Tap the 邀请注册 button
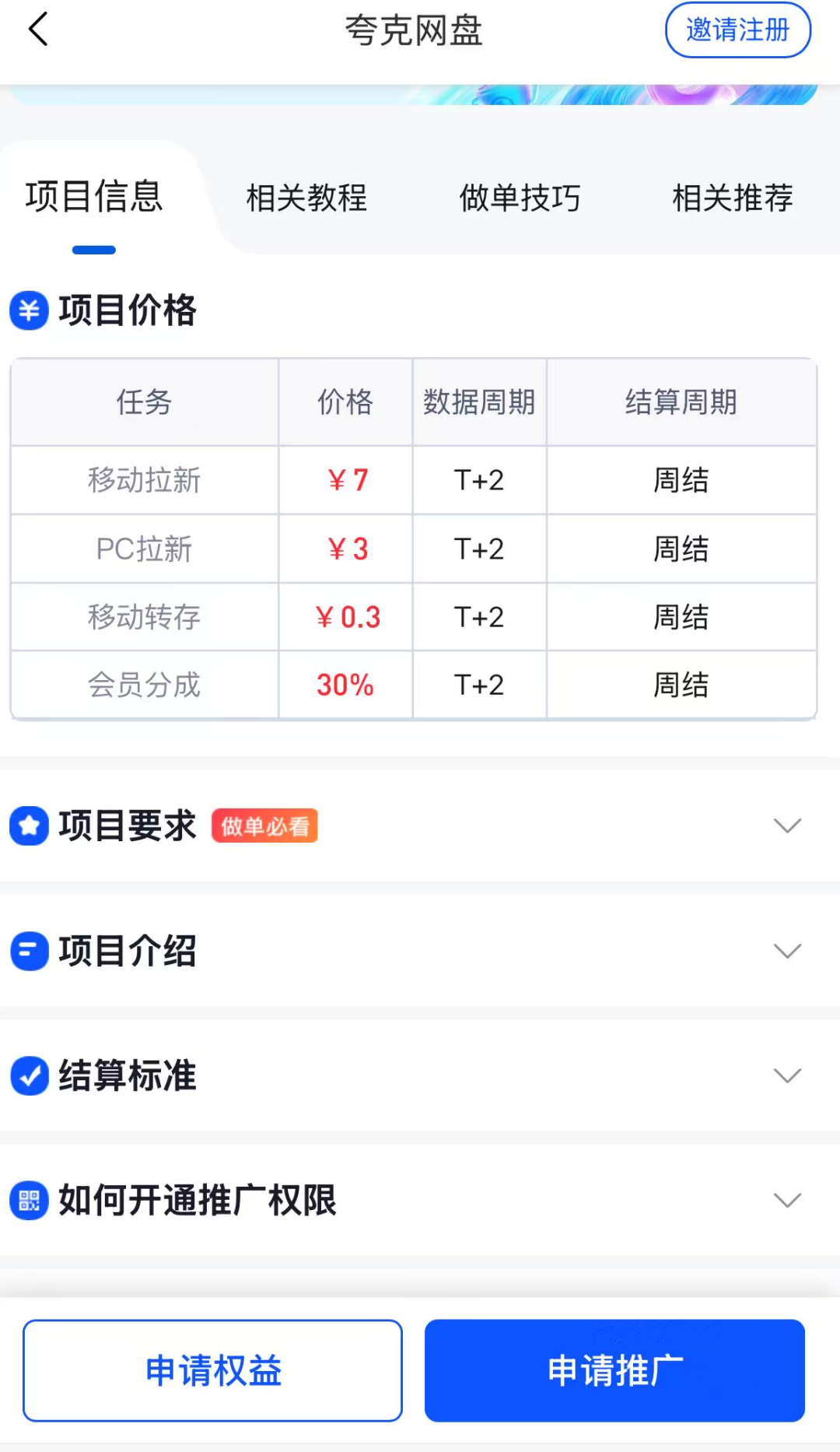 tap(738, 30)
